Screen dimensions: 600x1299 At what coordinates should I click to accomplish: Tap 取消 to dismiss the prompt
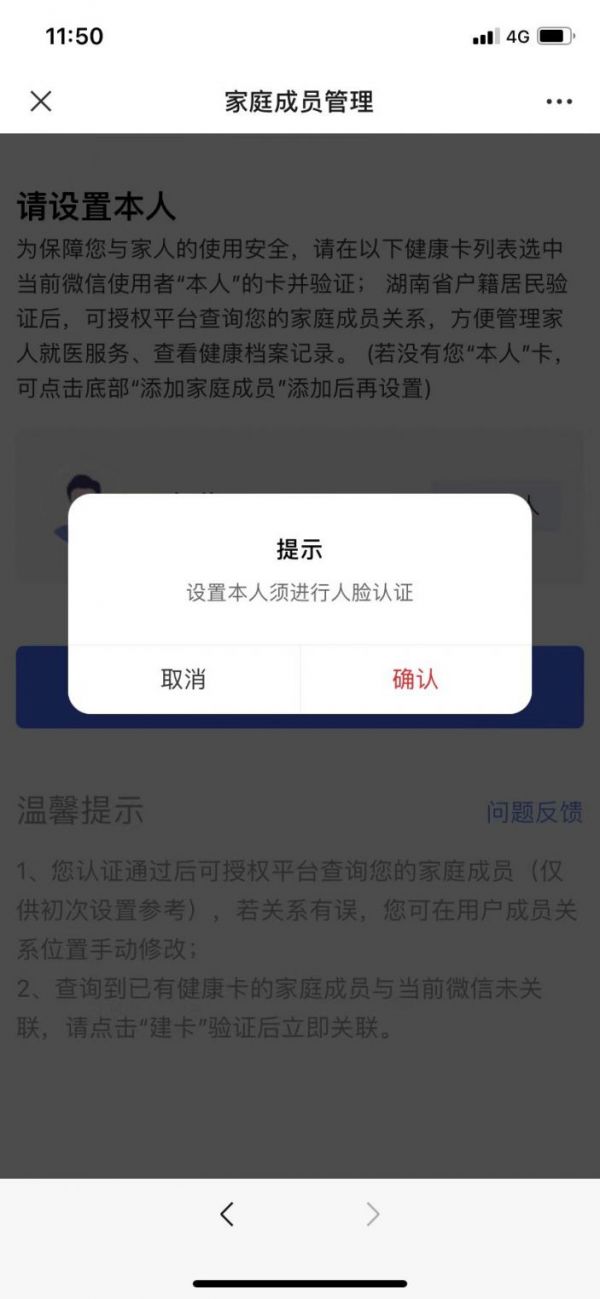pyautogui.click(x=184, y=679)
